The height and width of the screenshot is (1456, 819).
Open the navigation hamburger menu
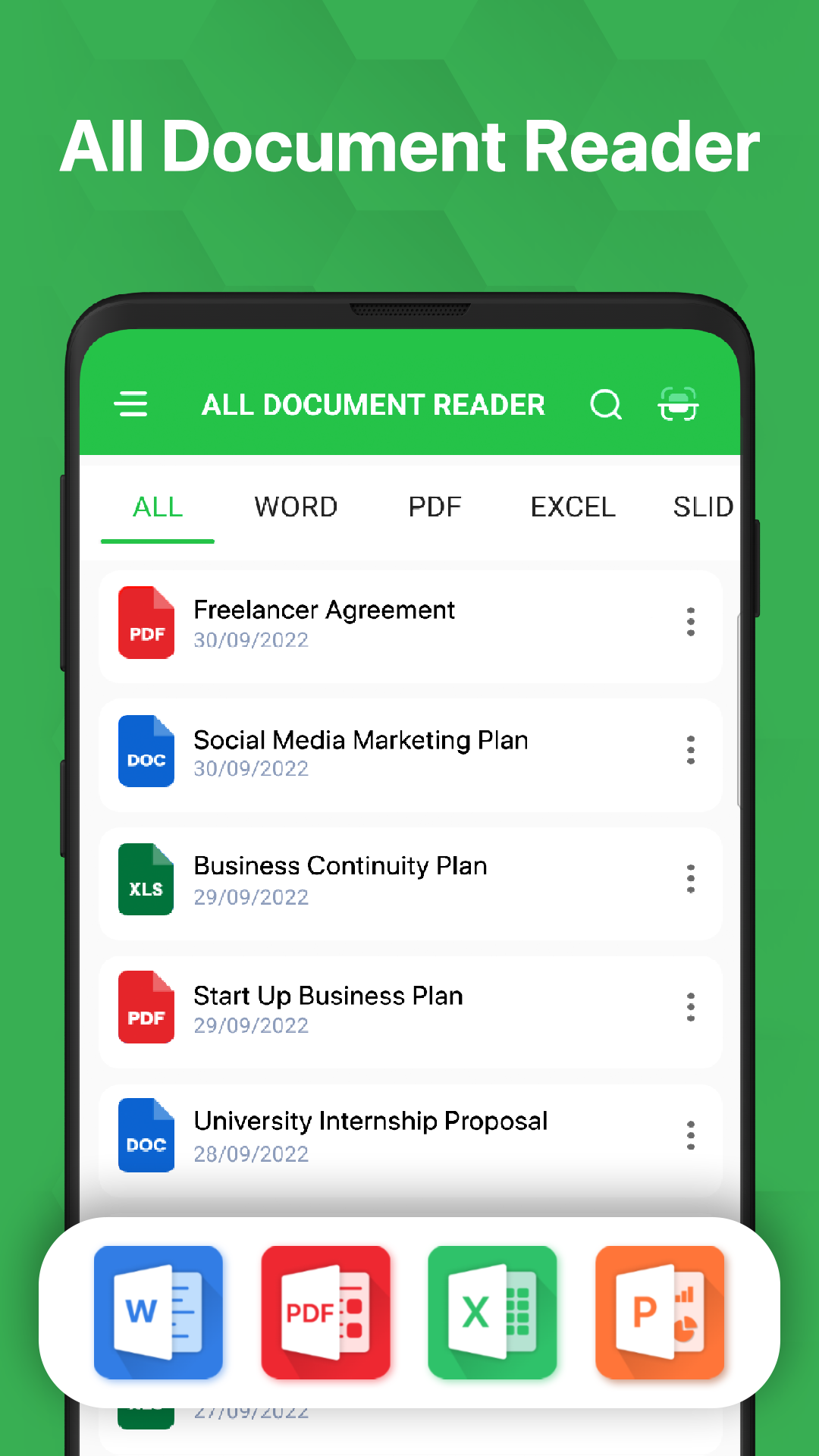click(x=132, y=404)
